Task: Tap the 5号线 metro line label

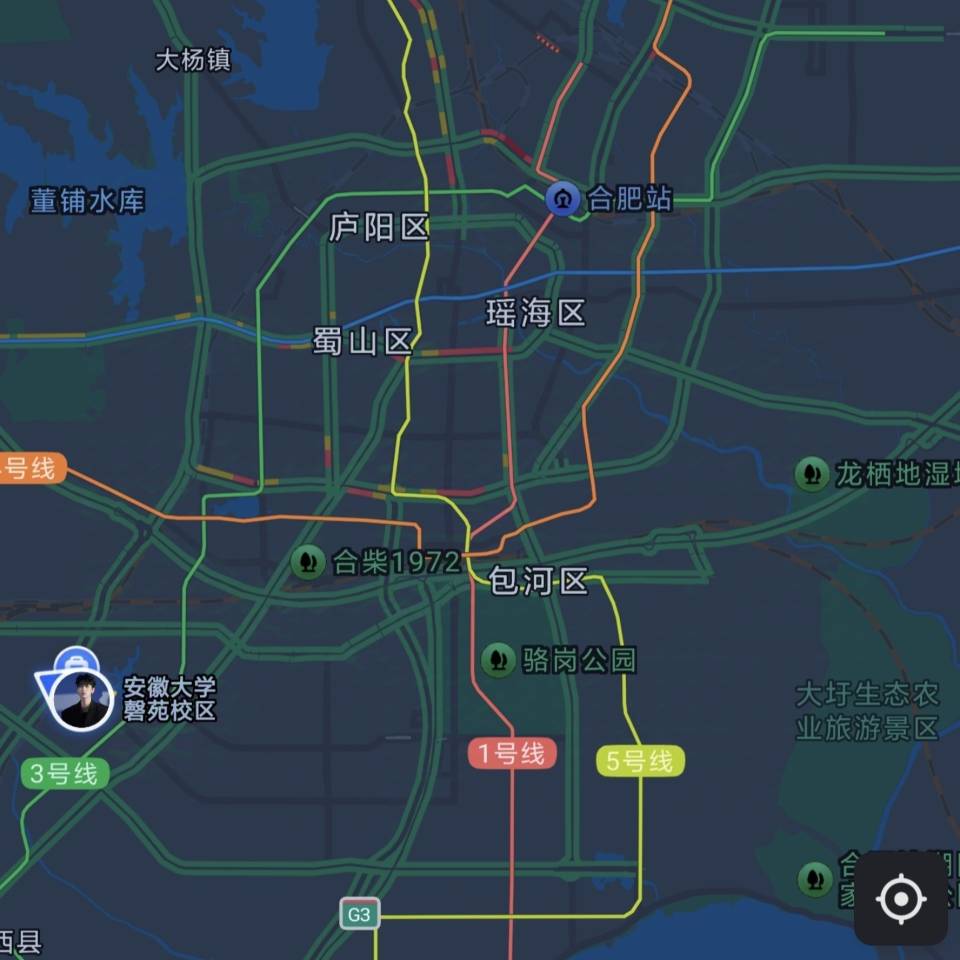Action: click(641, 761)
